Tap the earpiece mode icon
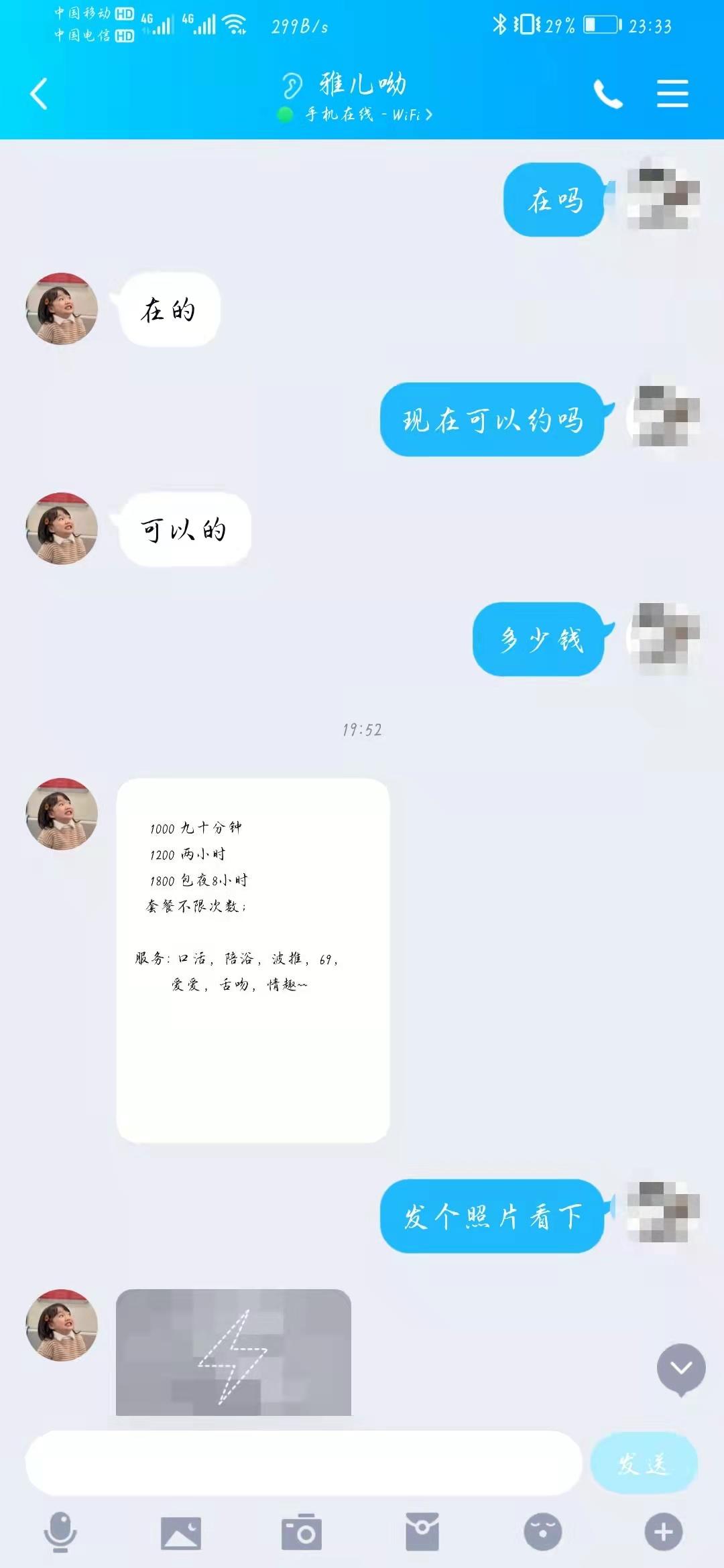This screenshot has height=1568, width=724. pyautogui.click(x=292, y=85)
